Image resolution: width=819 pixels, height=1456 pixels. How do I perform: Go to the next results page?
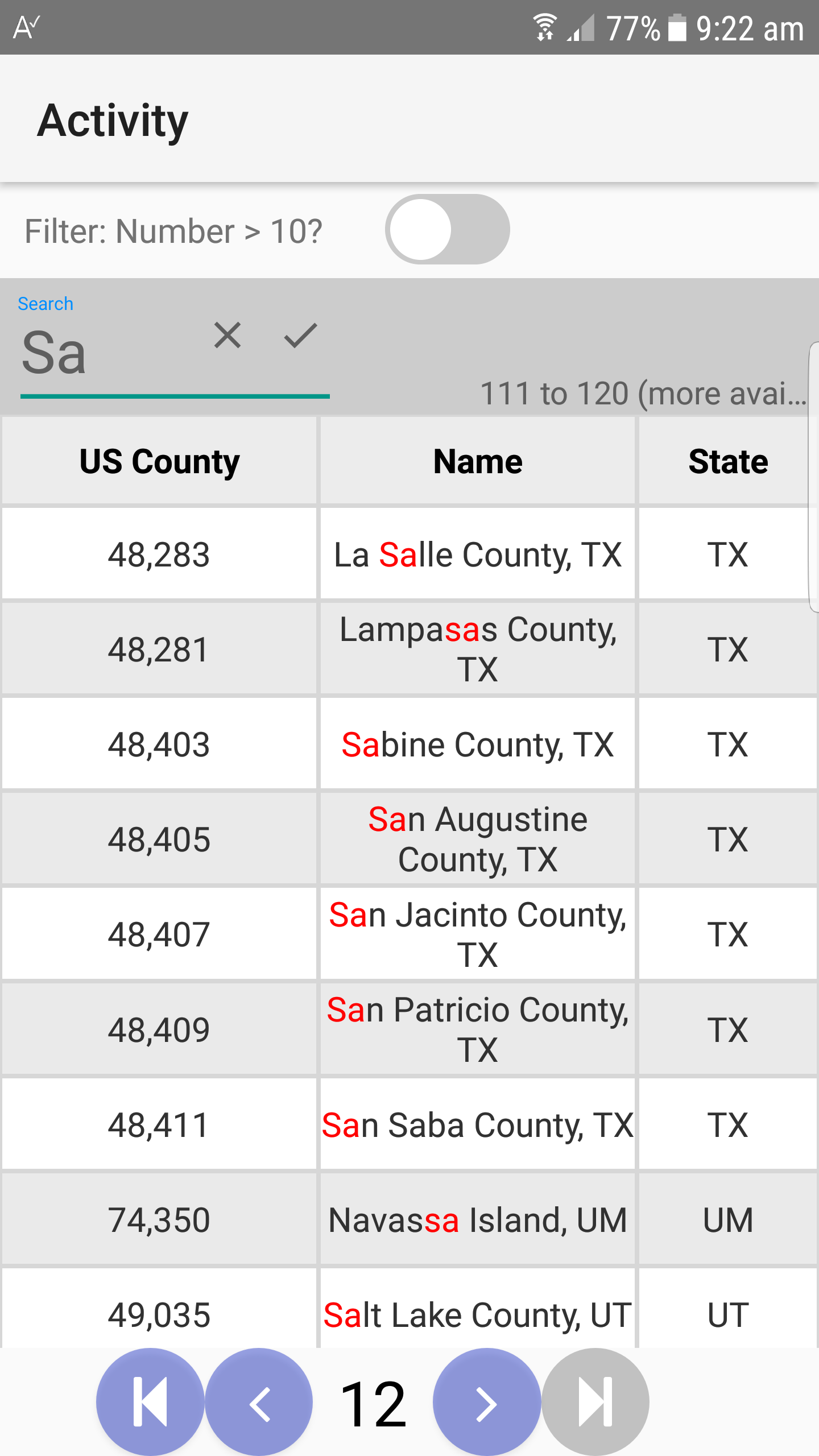486,1401
